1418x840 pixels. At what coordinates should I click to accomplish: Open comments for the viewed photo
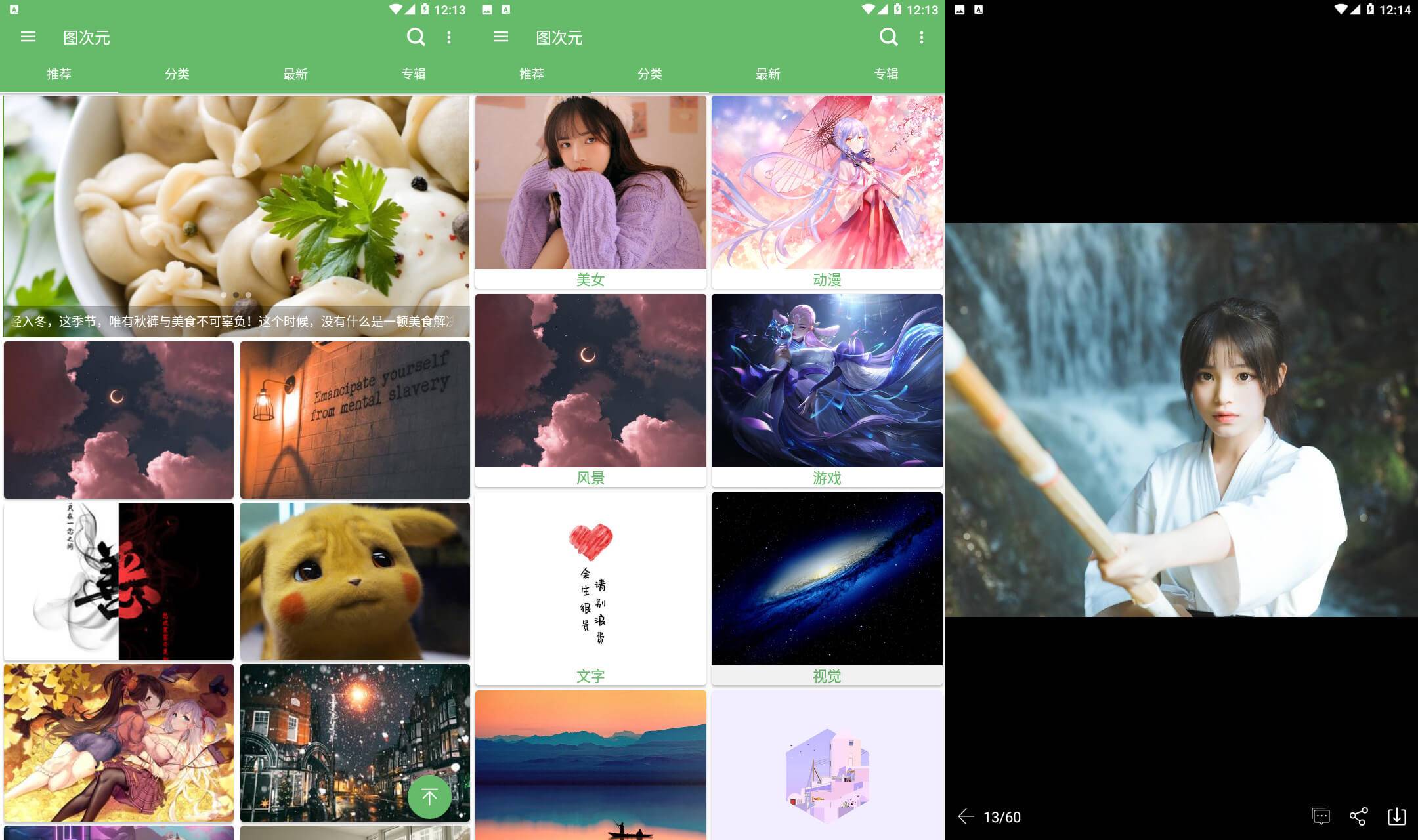[x=1321, y=816]
